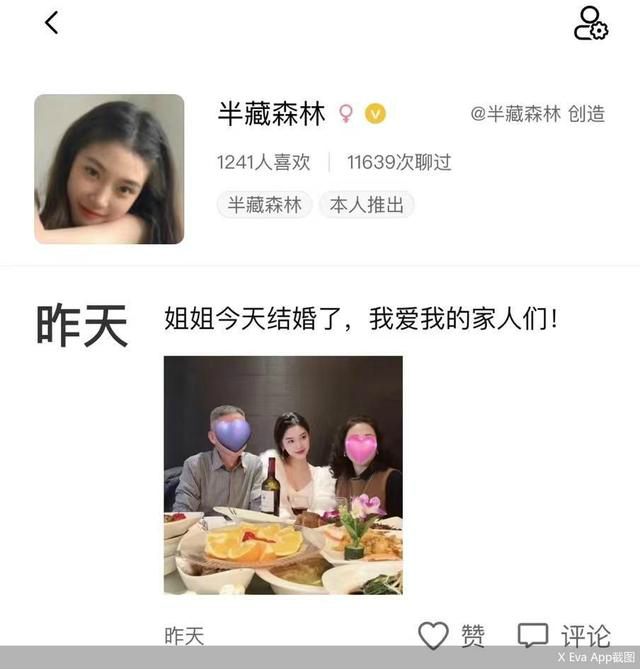
Task: Tap the 本人推出 tag chip
Action: 366,205
